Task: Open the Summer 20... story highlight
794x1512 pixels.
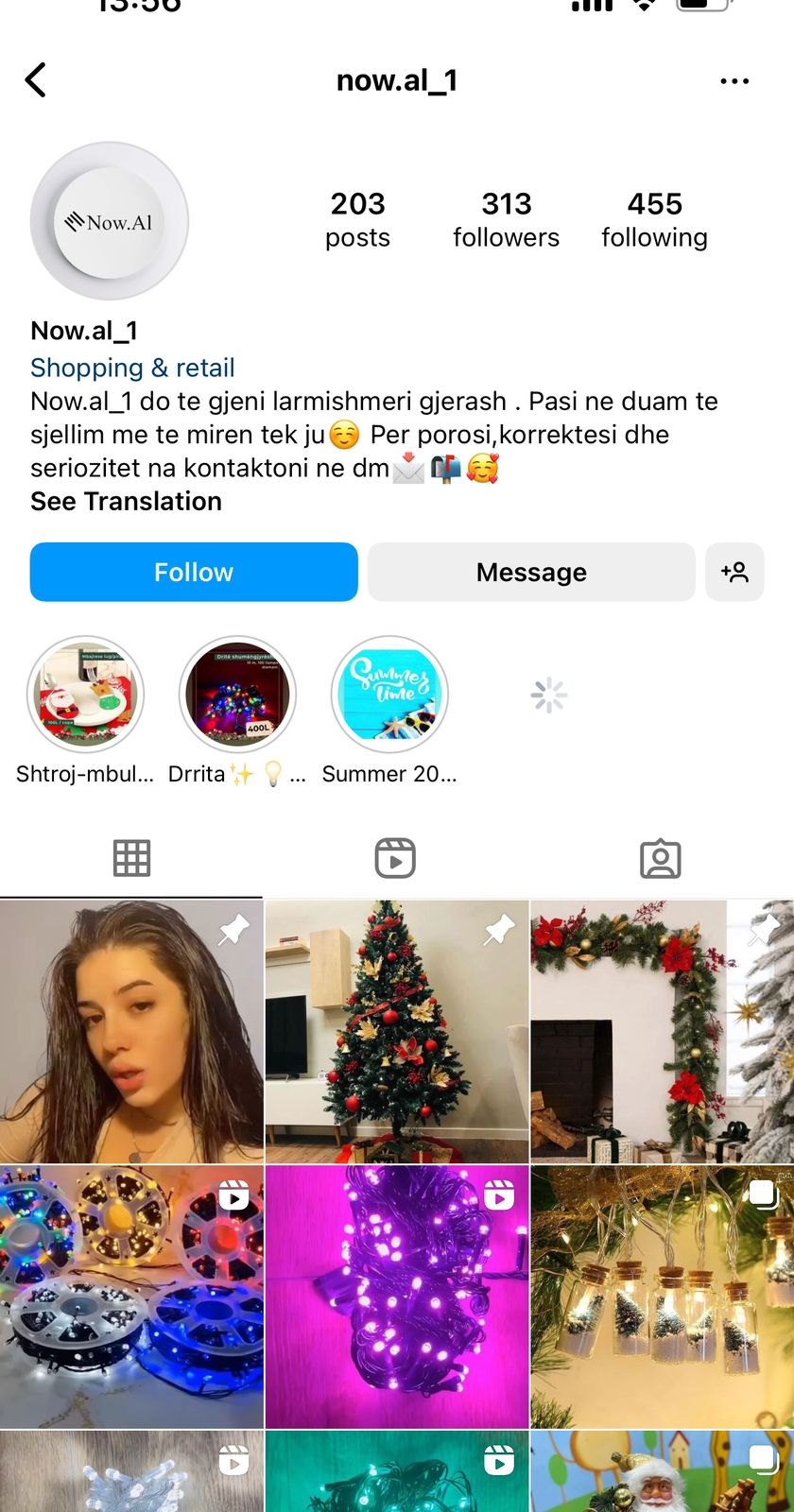Action: click(389, 695)
